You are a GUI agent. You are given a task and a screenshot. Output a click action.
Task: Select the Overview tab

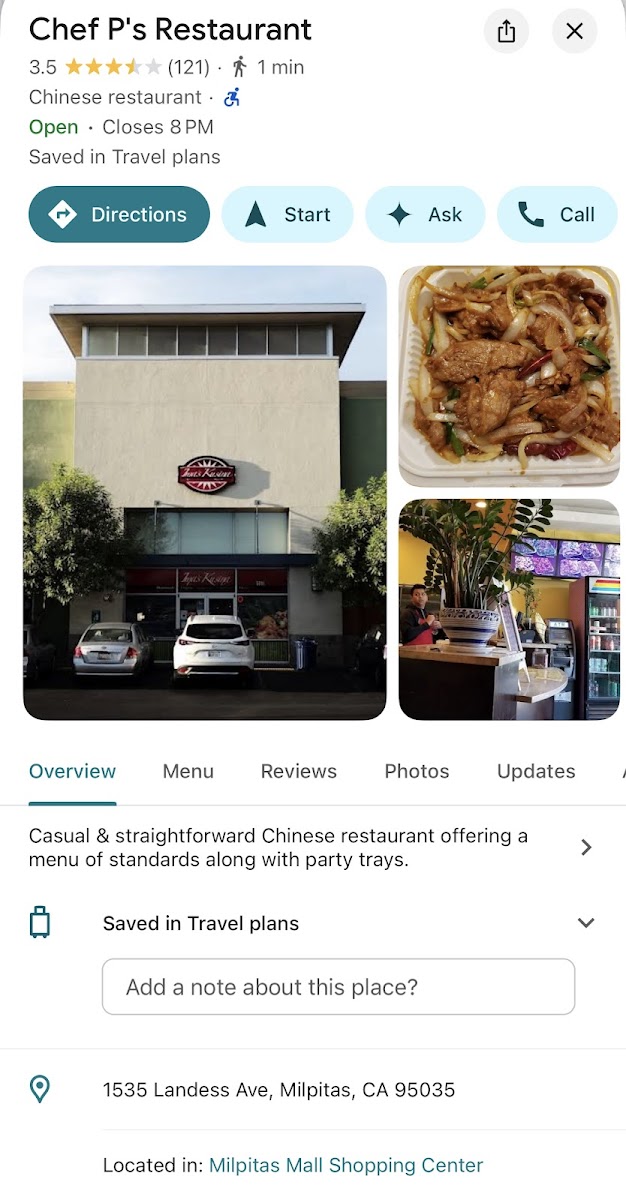tap(72, 771)
